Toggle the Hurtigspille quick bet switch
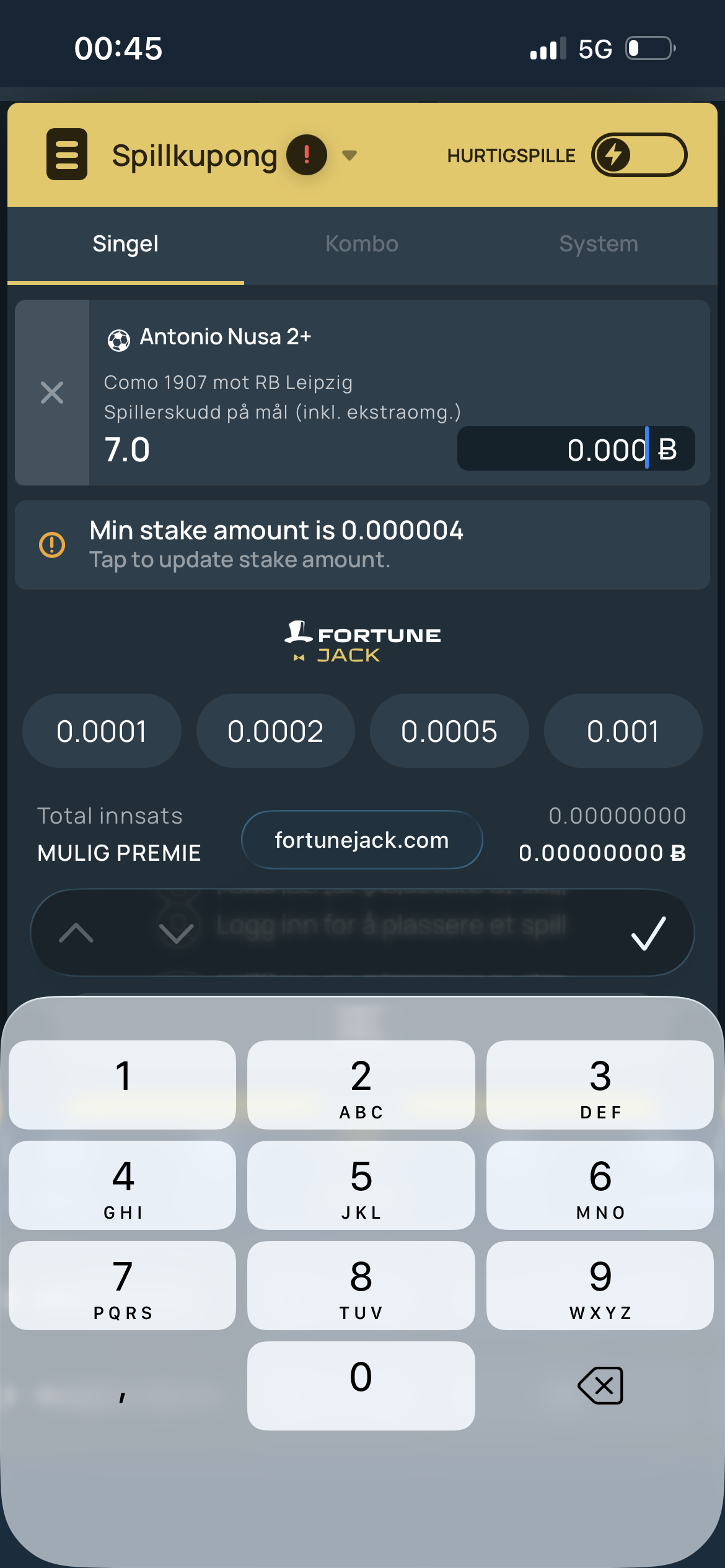This screenshot has width=725, height=1568. (639, 155)
